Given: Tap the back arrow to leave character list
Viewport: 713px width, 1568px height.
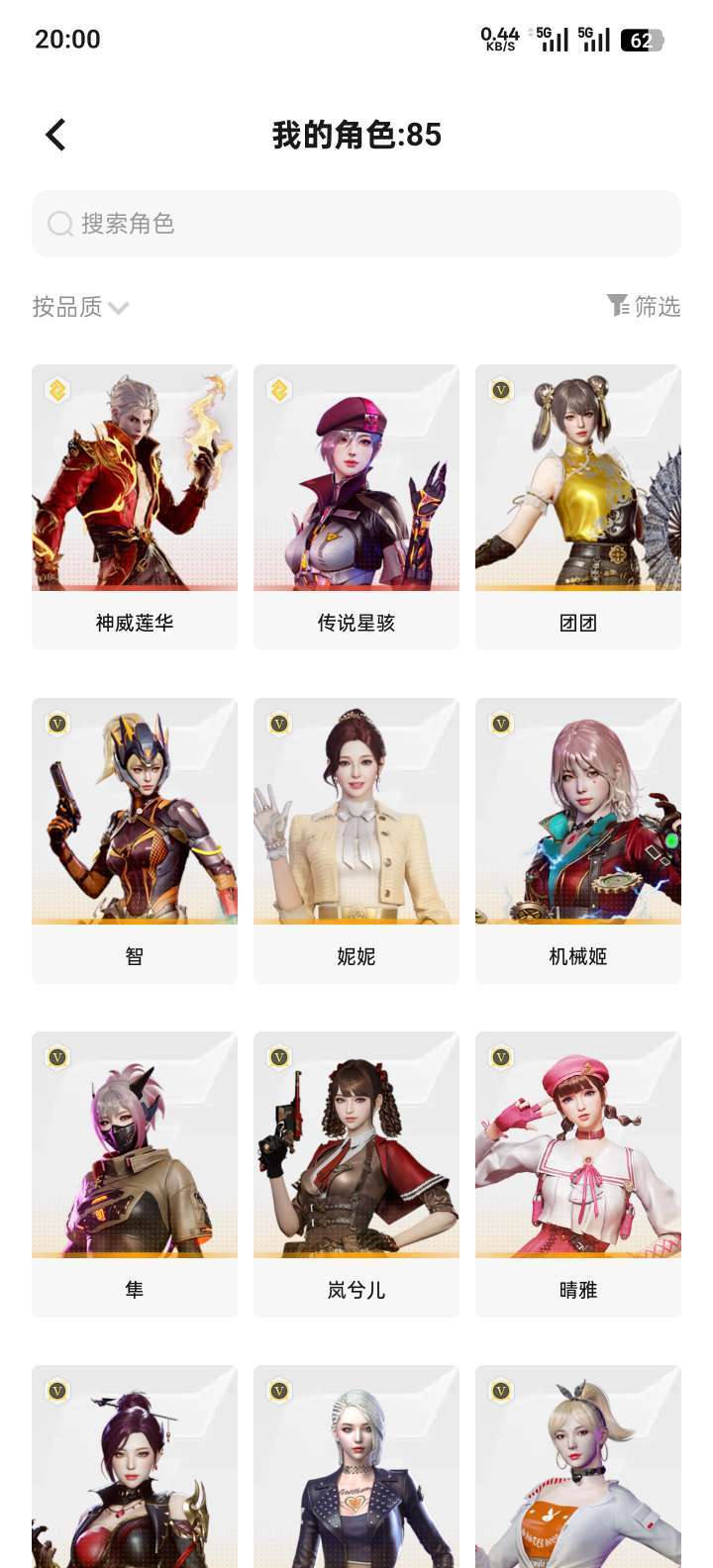Looking at the screenshot, I should point(55,135).
